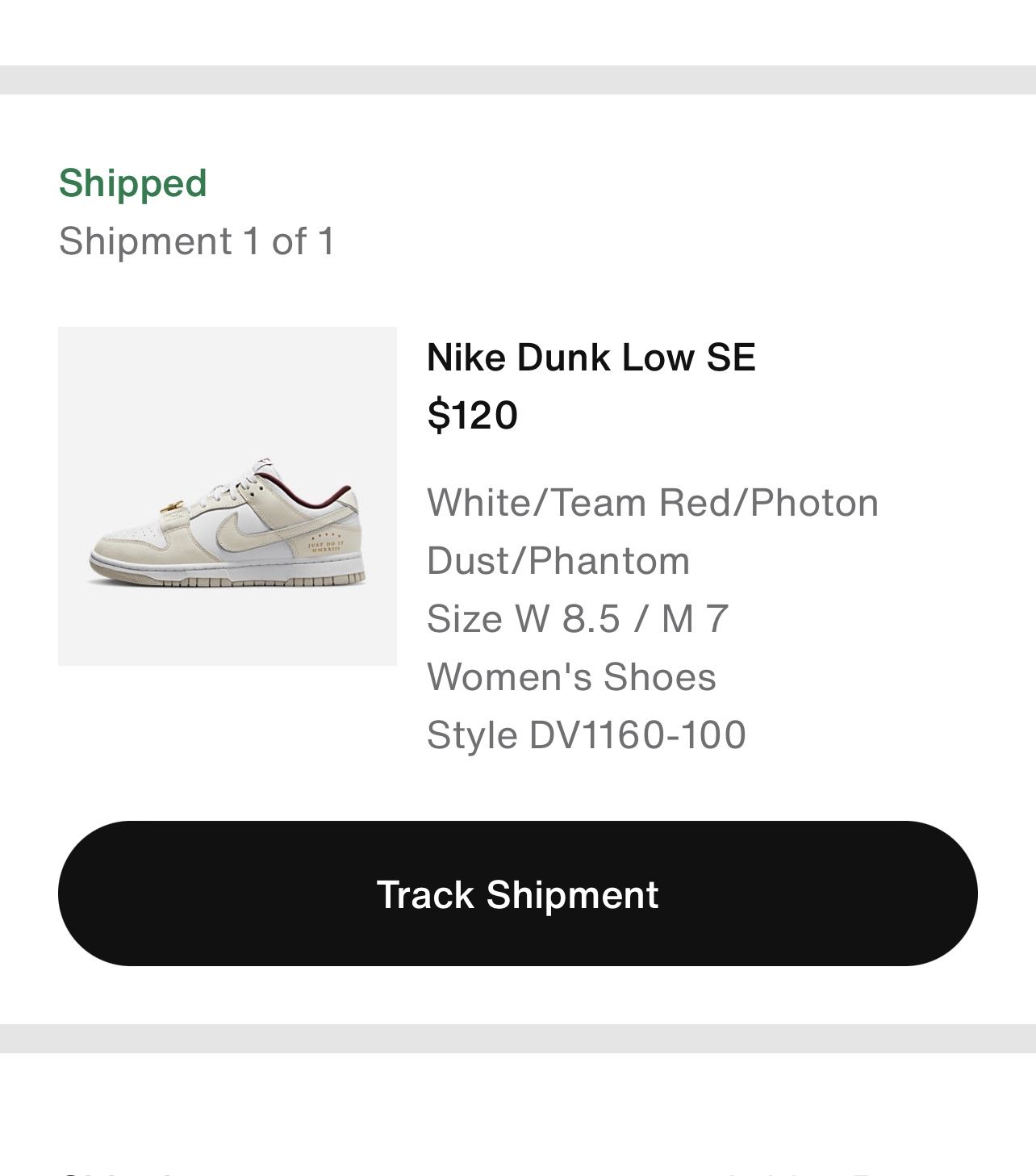Select the Shipment 1 of 1 heading

[198, 241]
